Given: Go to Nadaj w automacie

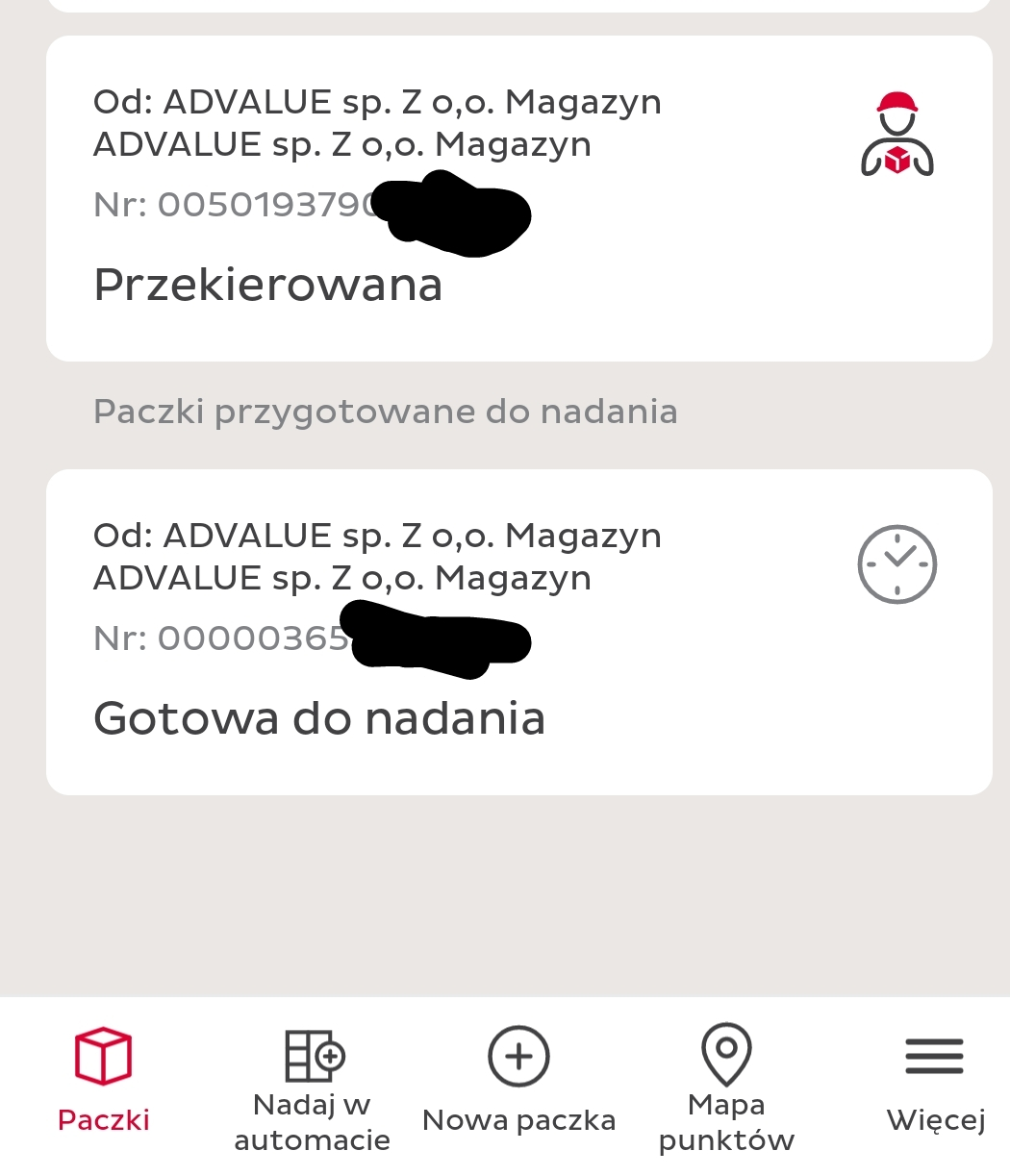Looking at the screenshot, I should (x=313, y=1087).
